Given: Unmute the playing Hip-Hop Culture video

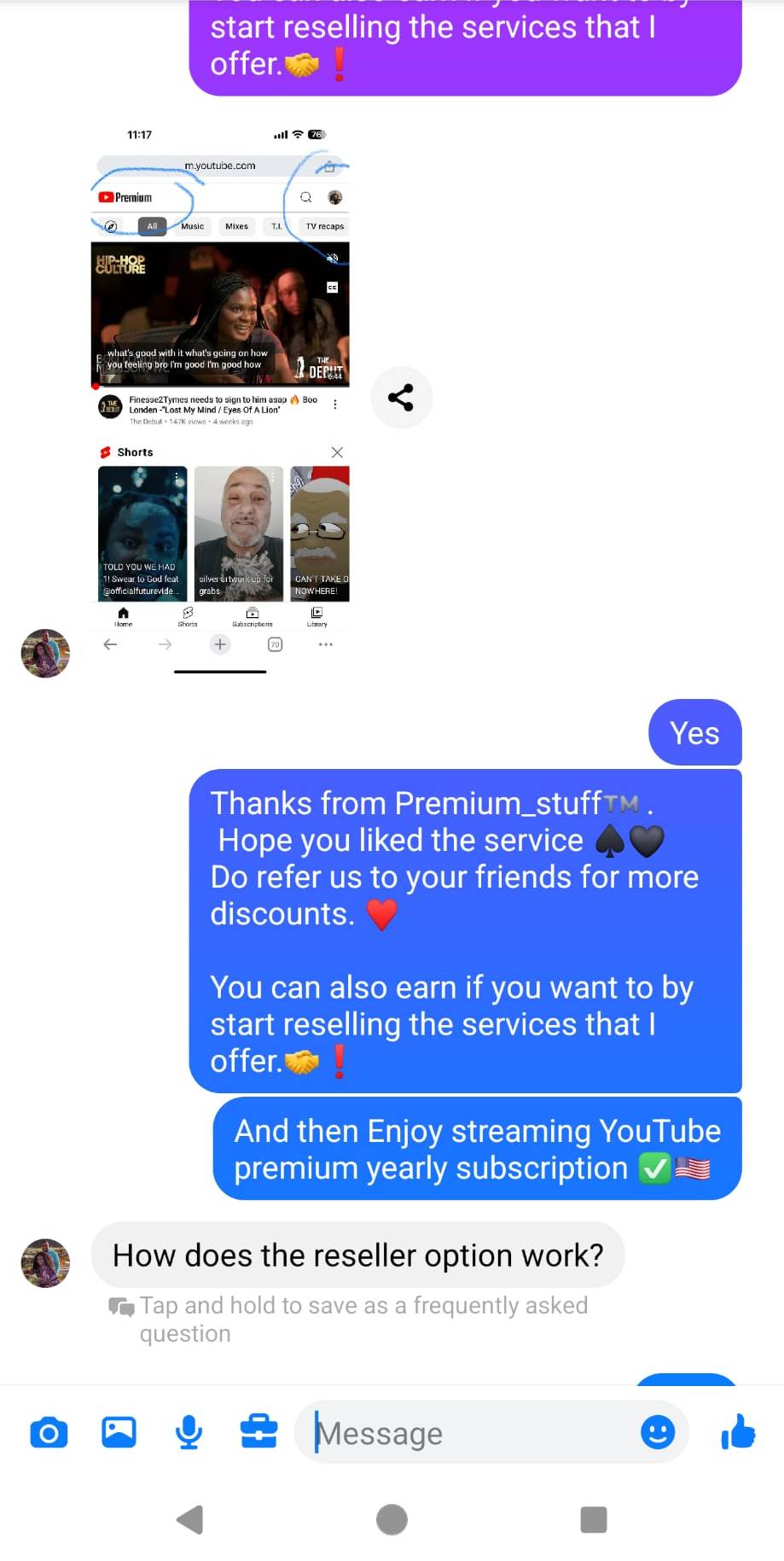Looking at the screenshot, I should pos(333,258).
